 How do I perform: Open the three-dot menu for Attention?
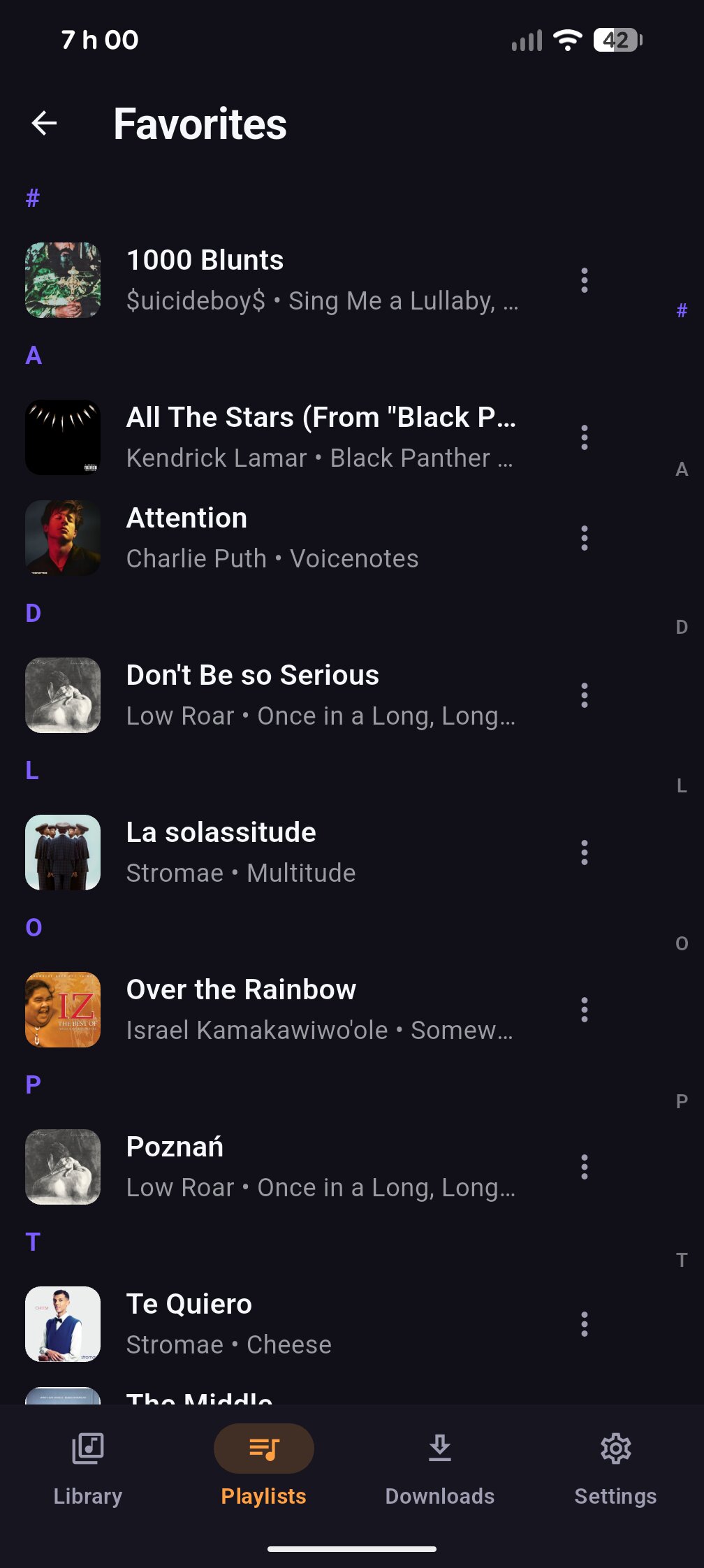pyautogui.click(x=585, y=538)
